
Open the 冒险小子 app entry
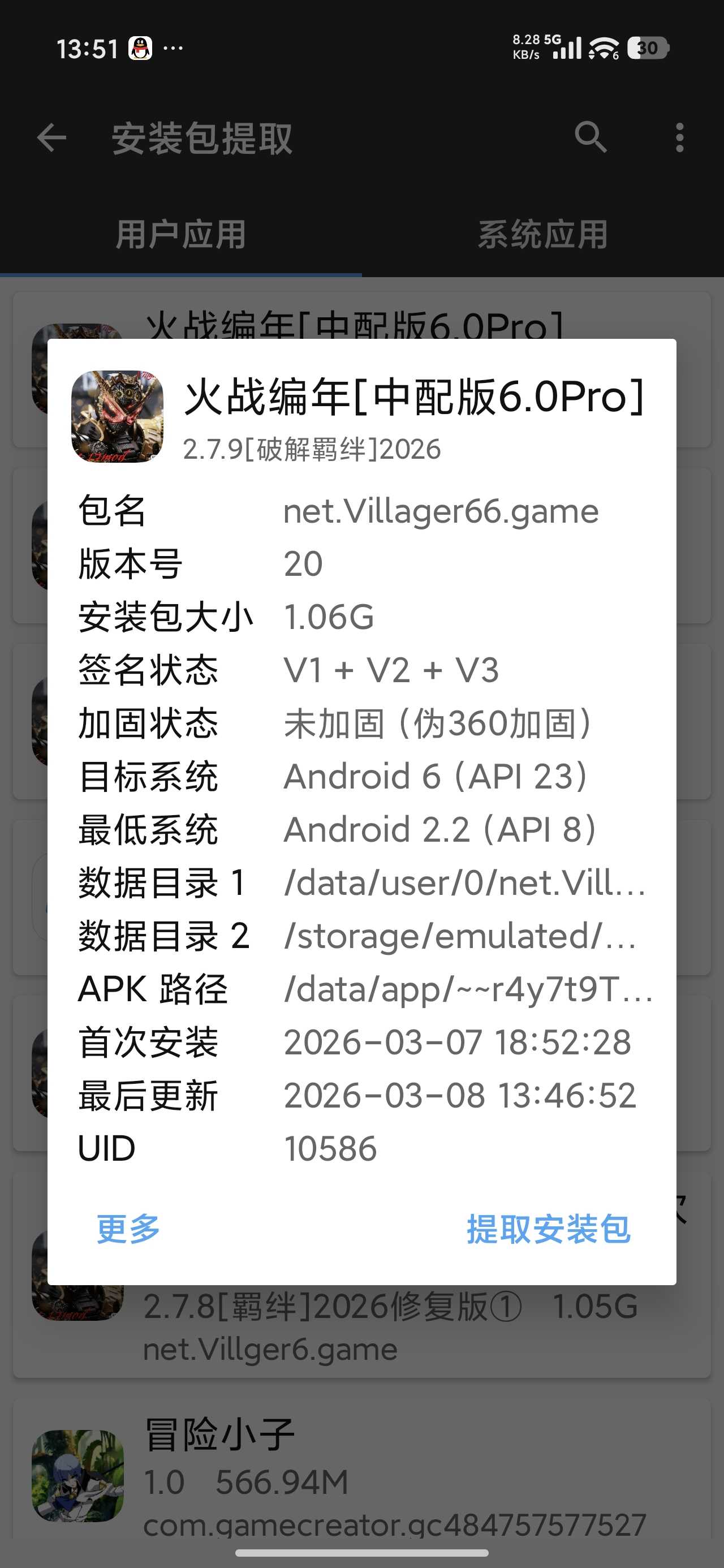pos(361,1473)
